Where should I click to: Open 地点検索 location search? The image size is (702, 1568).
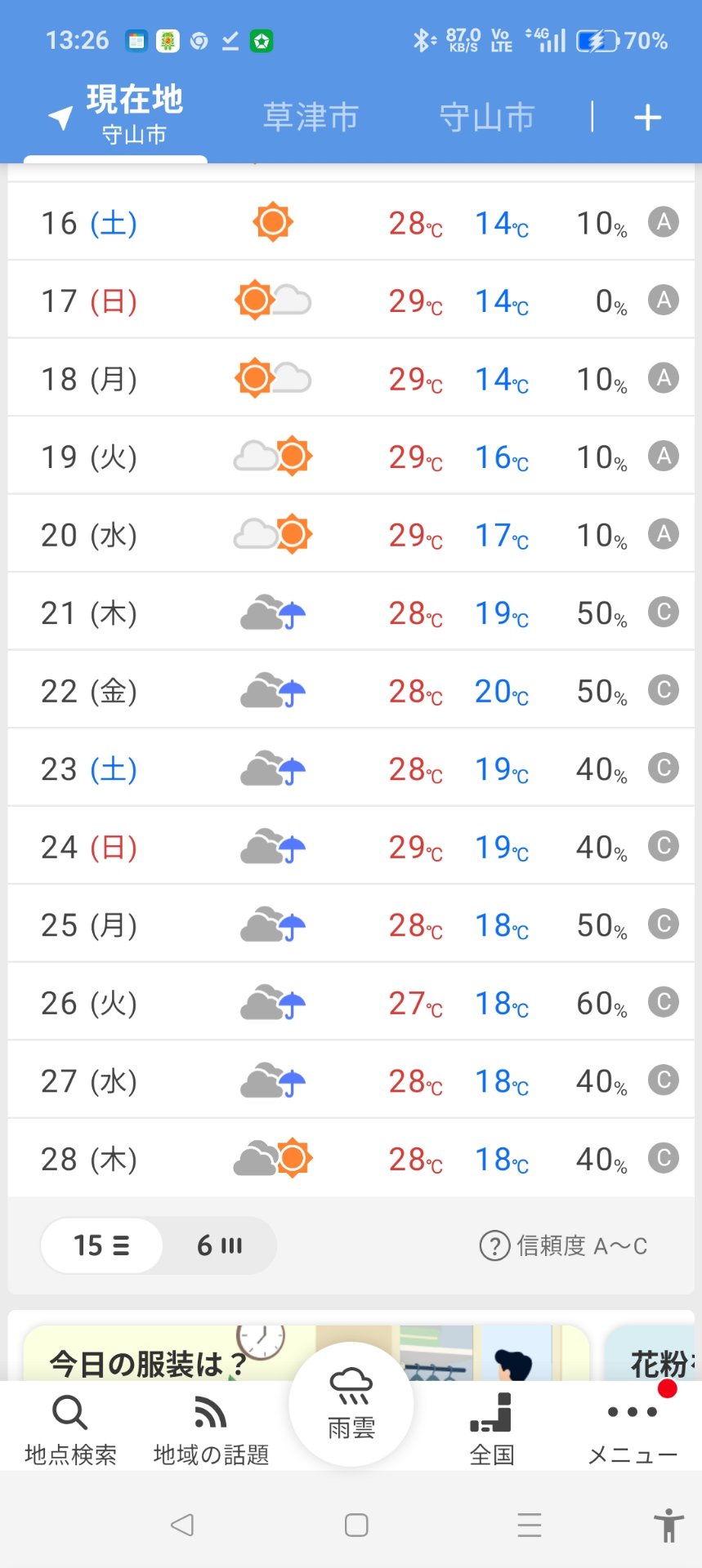70,1429
